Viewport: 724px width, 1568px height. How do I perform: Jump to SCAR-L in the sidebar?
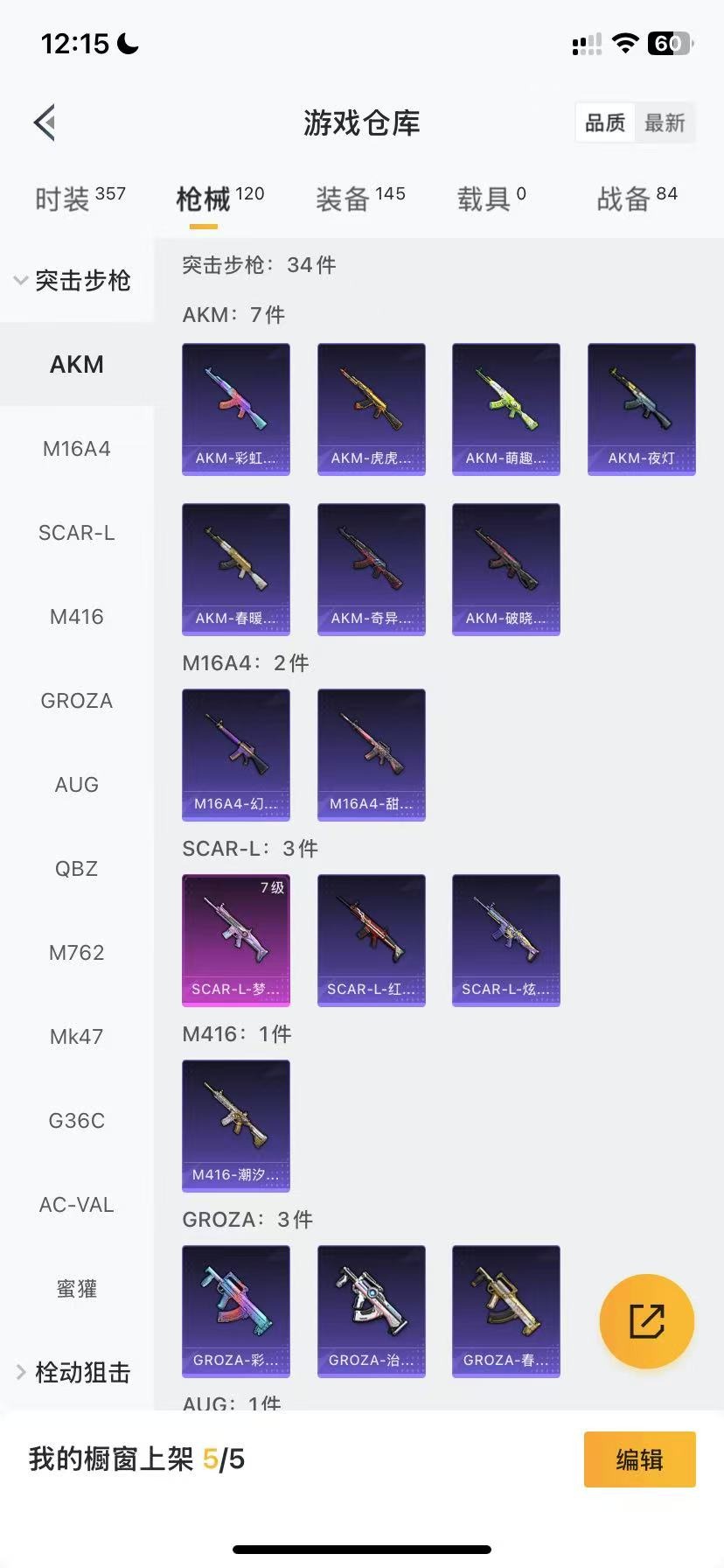point(76,533)
